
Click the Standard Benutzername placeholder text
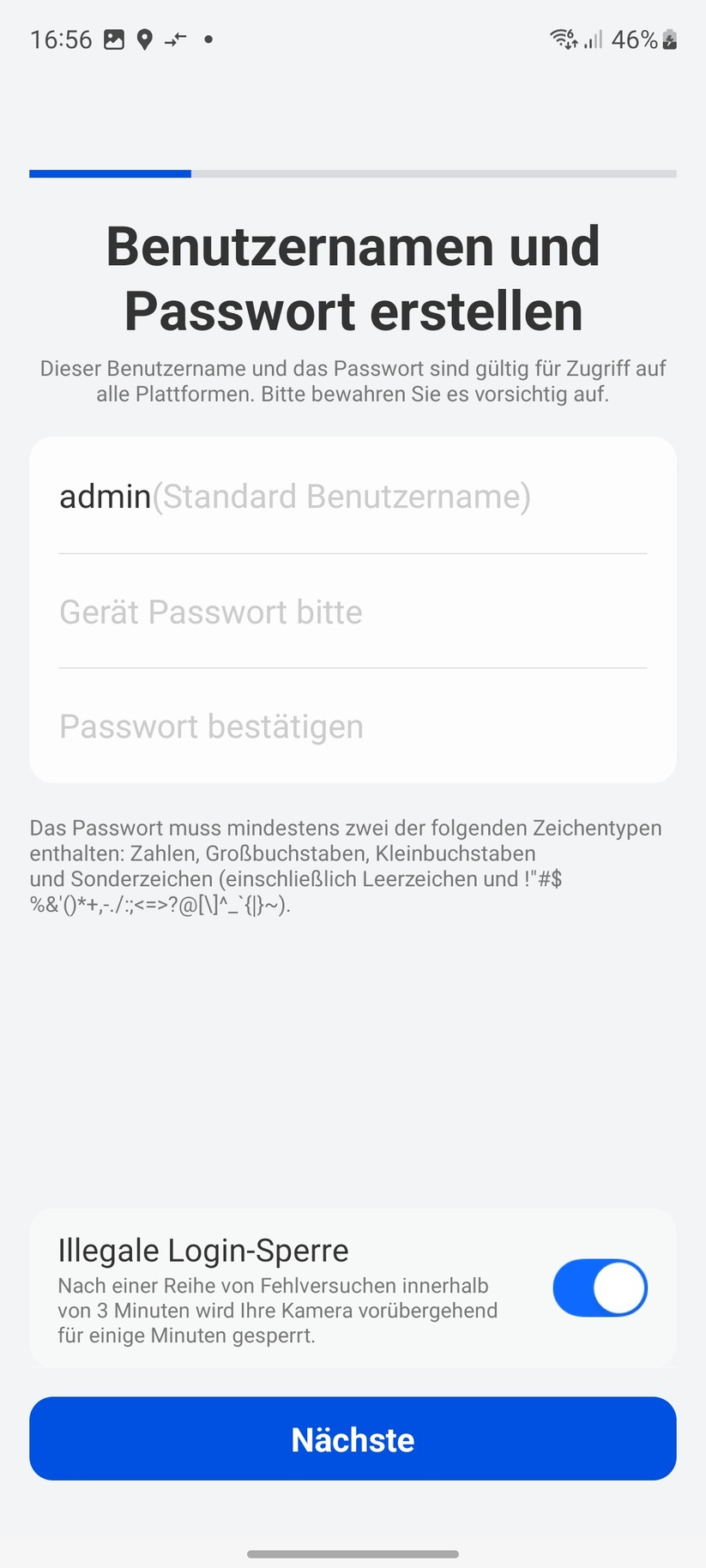[345, 496]
